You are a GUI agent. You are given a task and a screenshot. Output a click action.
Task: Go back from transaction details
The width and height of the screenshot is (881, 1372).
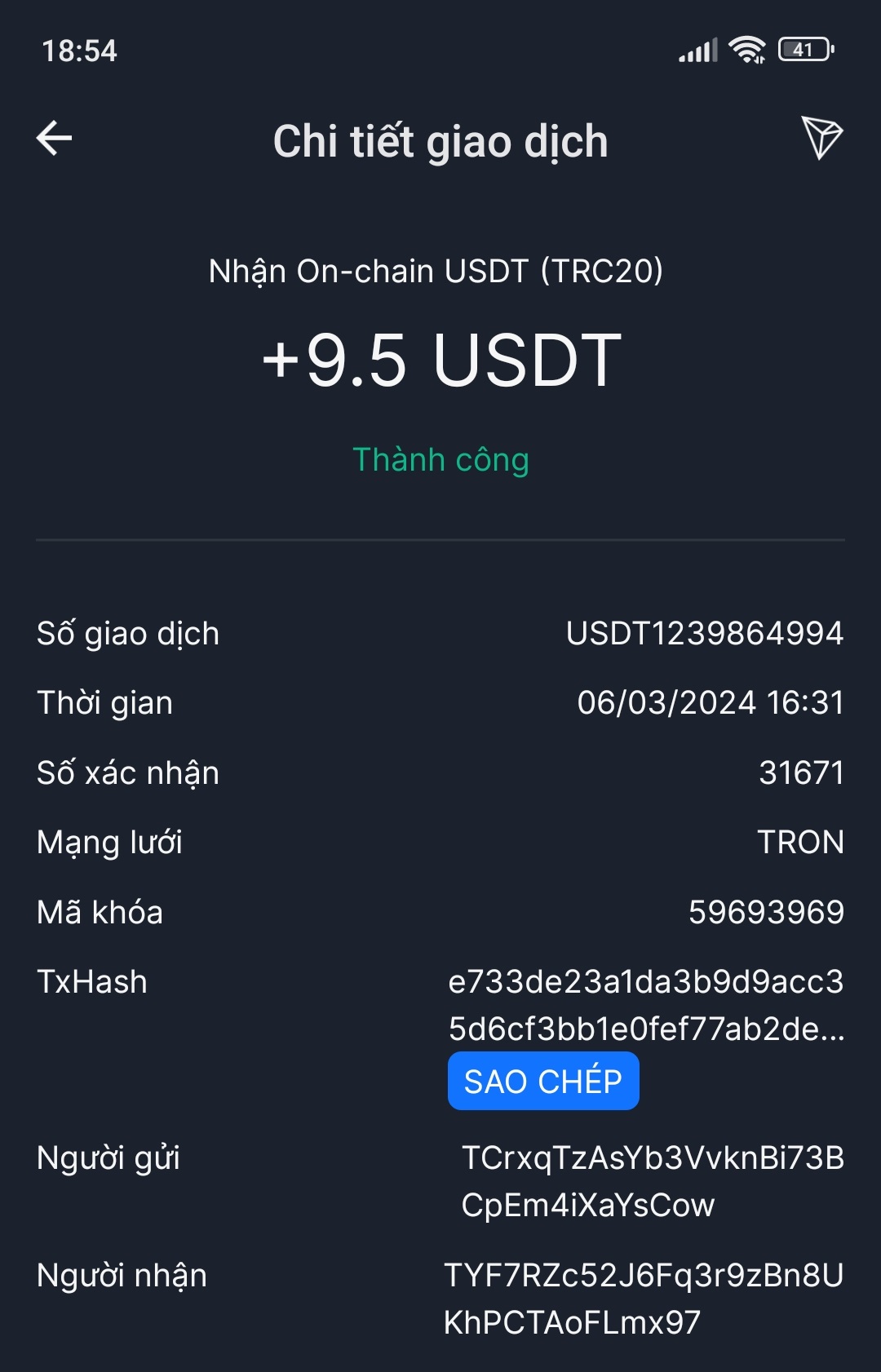[x=55, y=138]
